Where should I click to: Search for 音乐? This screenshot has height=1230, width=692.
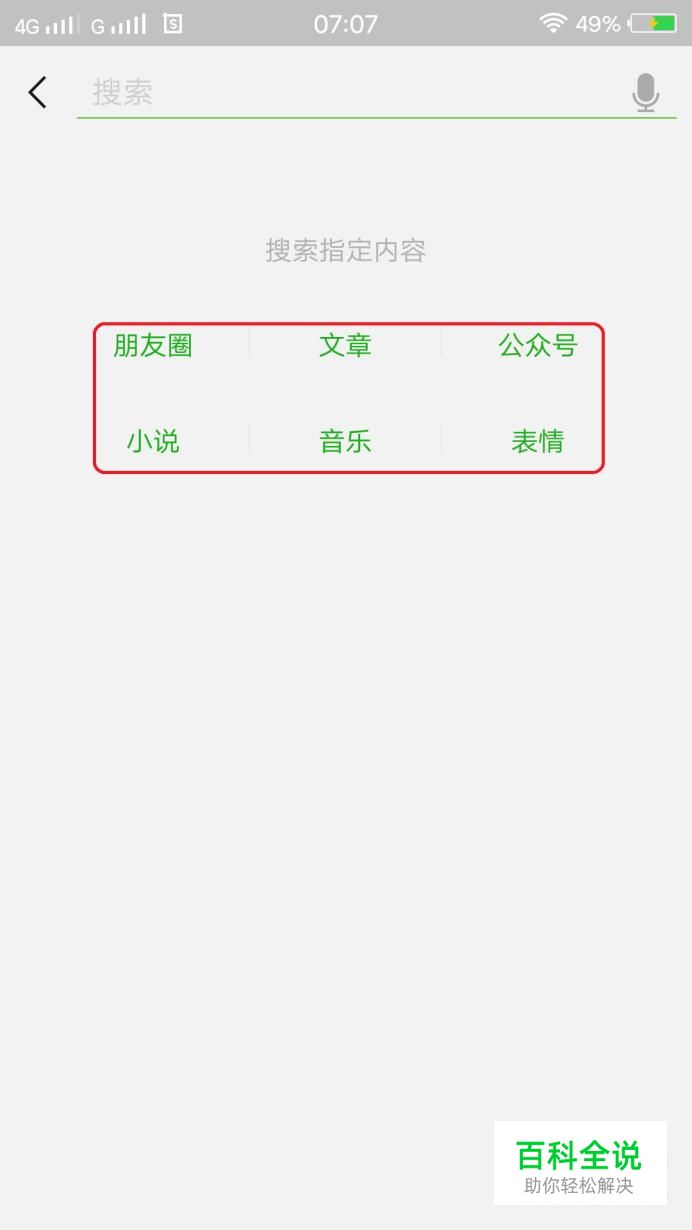pos(345,441)
